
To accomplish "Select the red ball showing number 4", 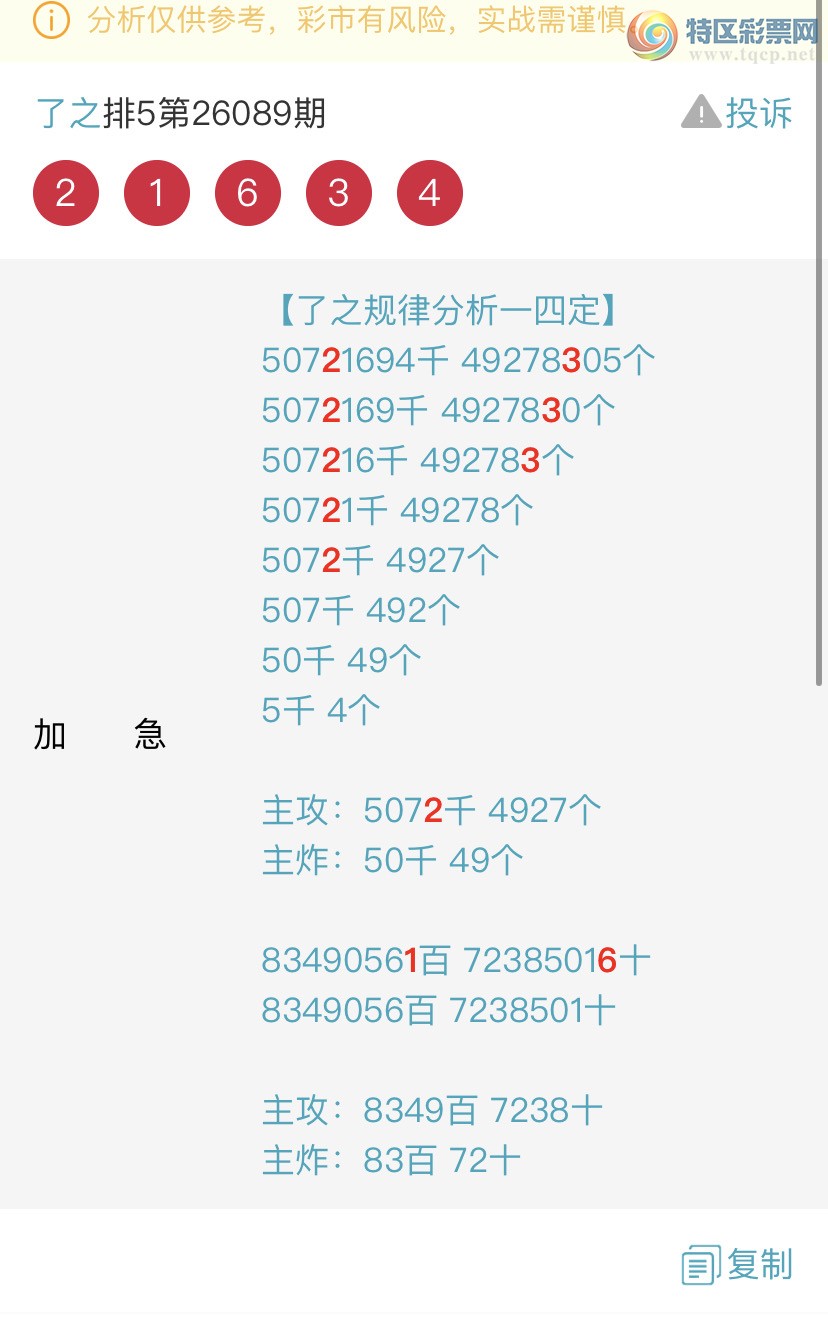I will (430, 193).
